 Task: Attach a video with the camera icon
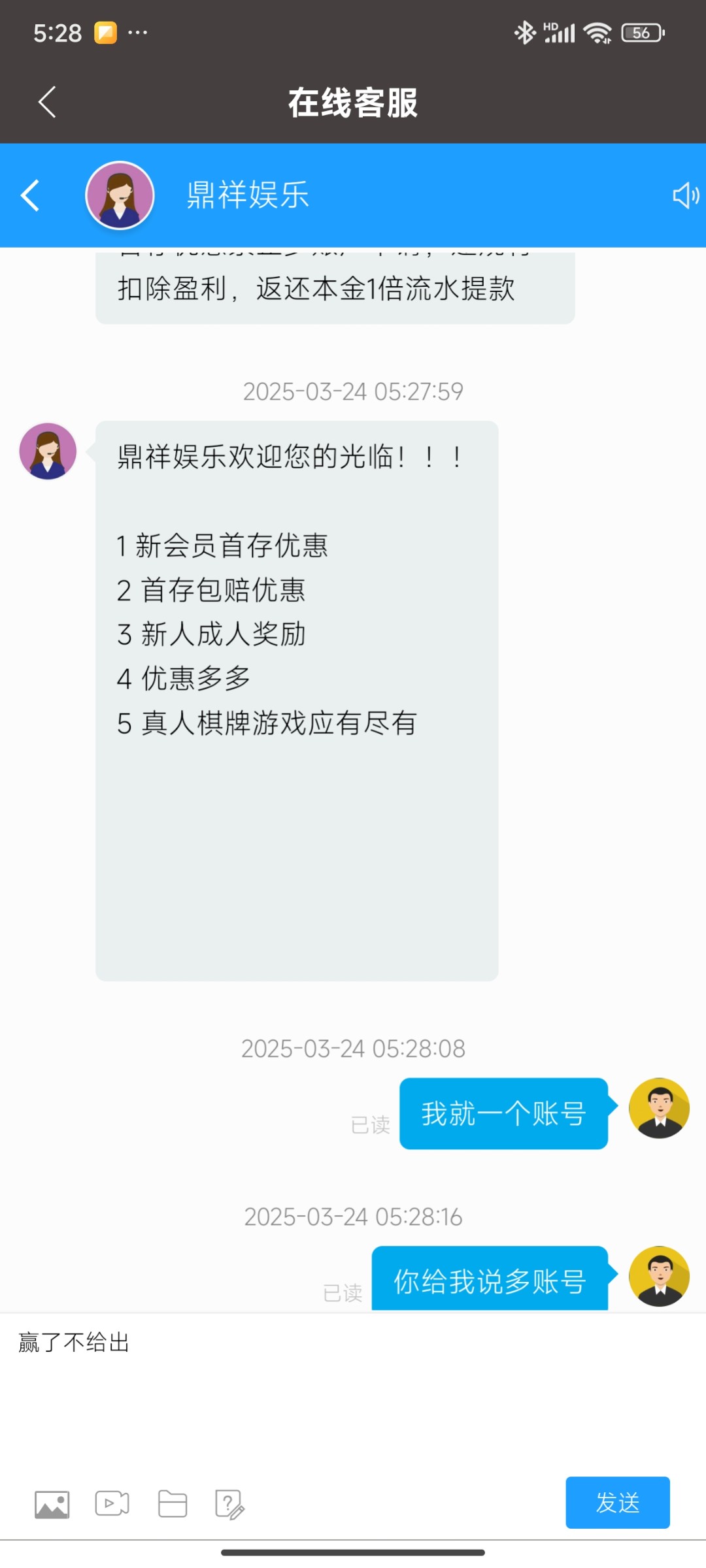click(112, 1503)
